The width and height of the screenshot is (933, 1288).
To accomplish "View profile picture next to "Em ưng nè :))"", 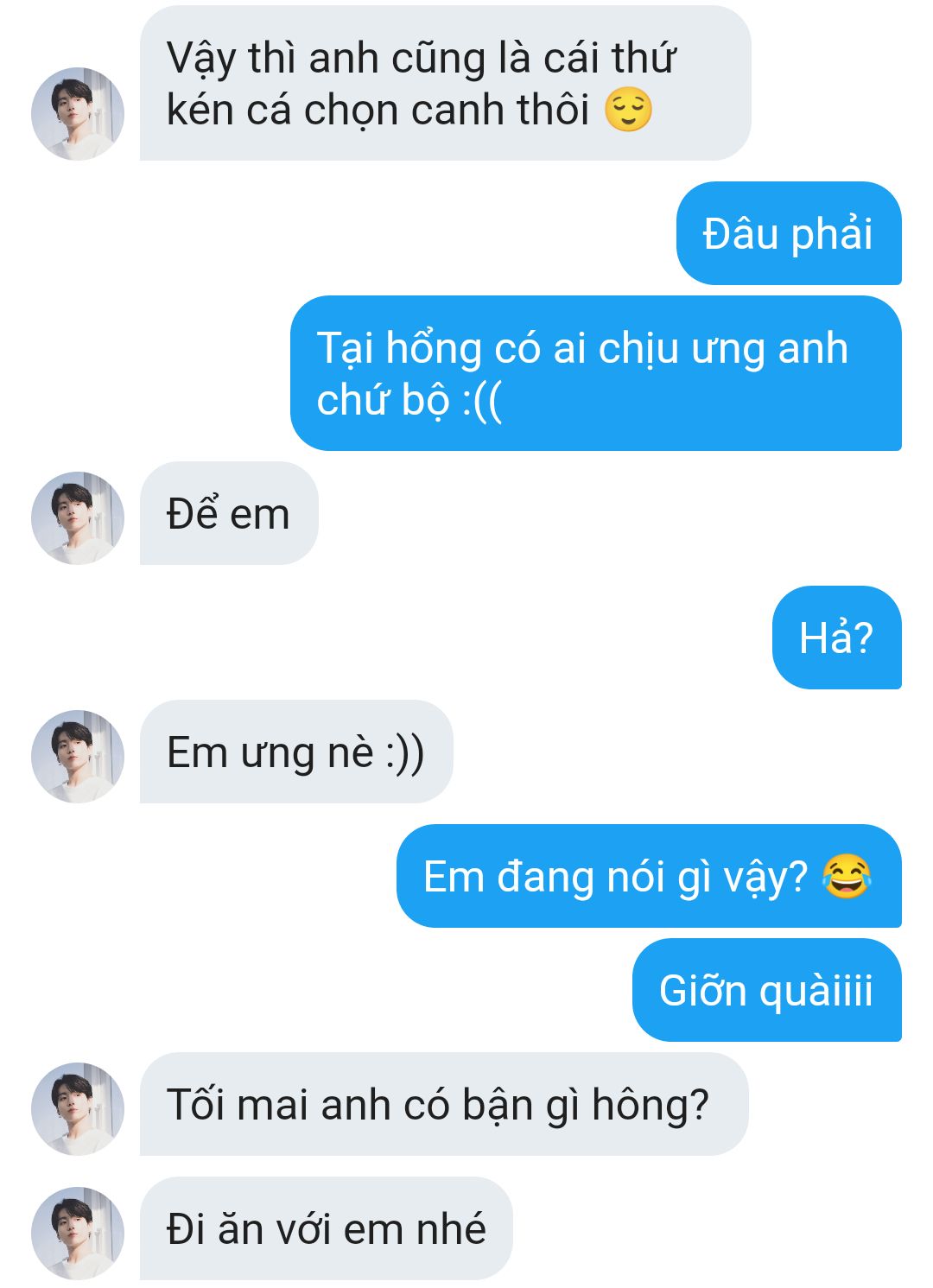I will 78,757.
